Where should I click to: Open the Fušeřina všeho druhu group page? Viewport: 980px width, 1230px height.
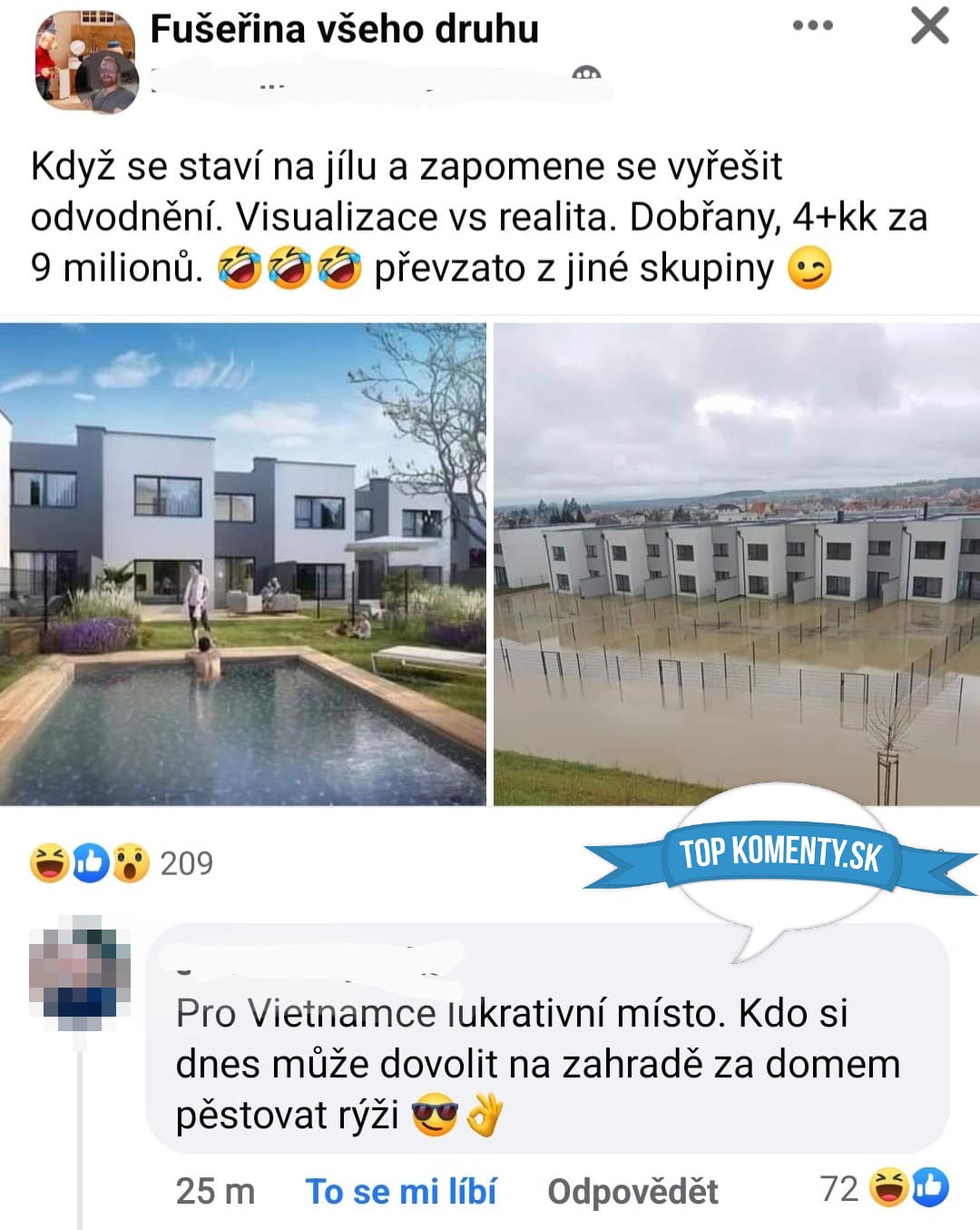pos(344,29)
